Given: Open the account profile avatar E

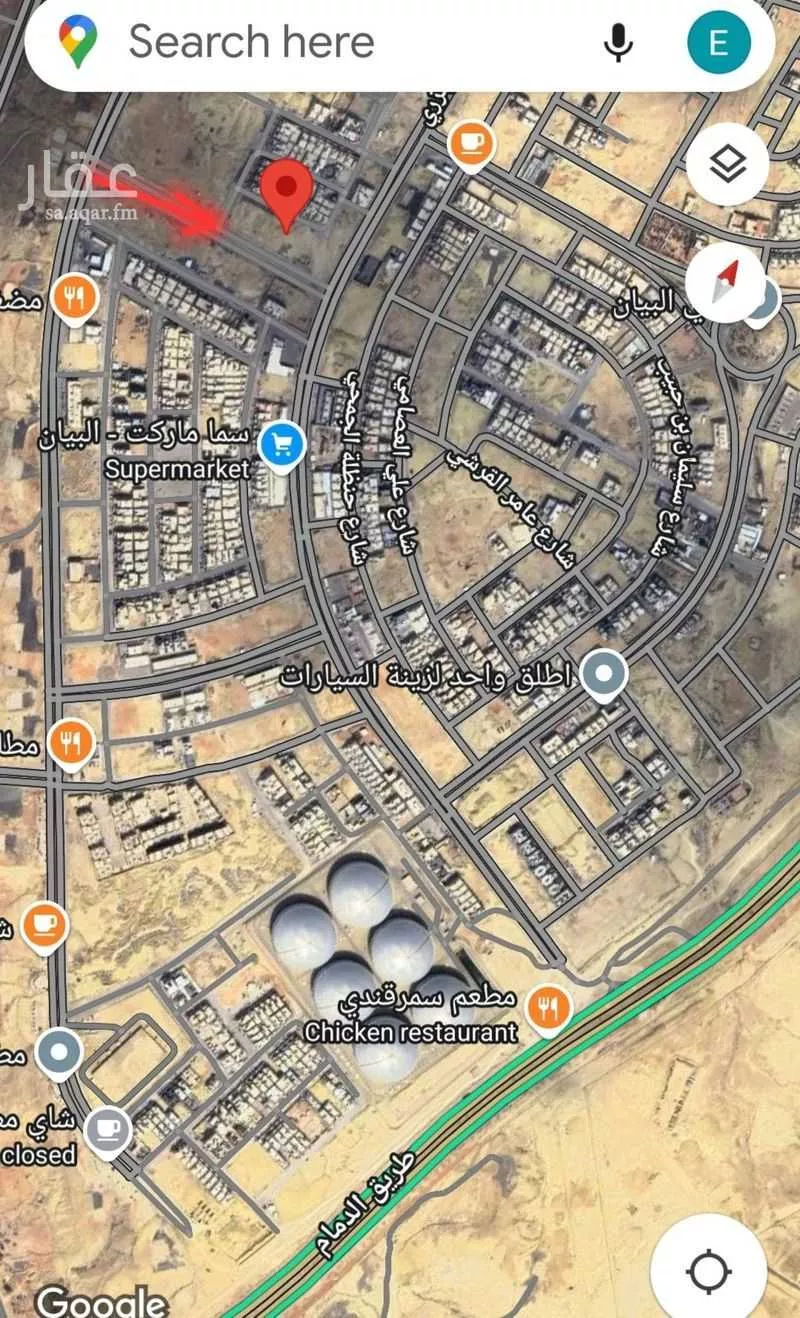Looking at the screenshot, I should click(717, 43).
